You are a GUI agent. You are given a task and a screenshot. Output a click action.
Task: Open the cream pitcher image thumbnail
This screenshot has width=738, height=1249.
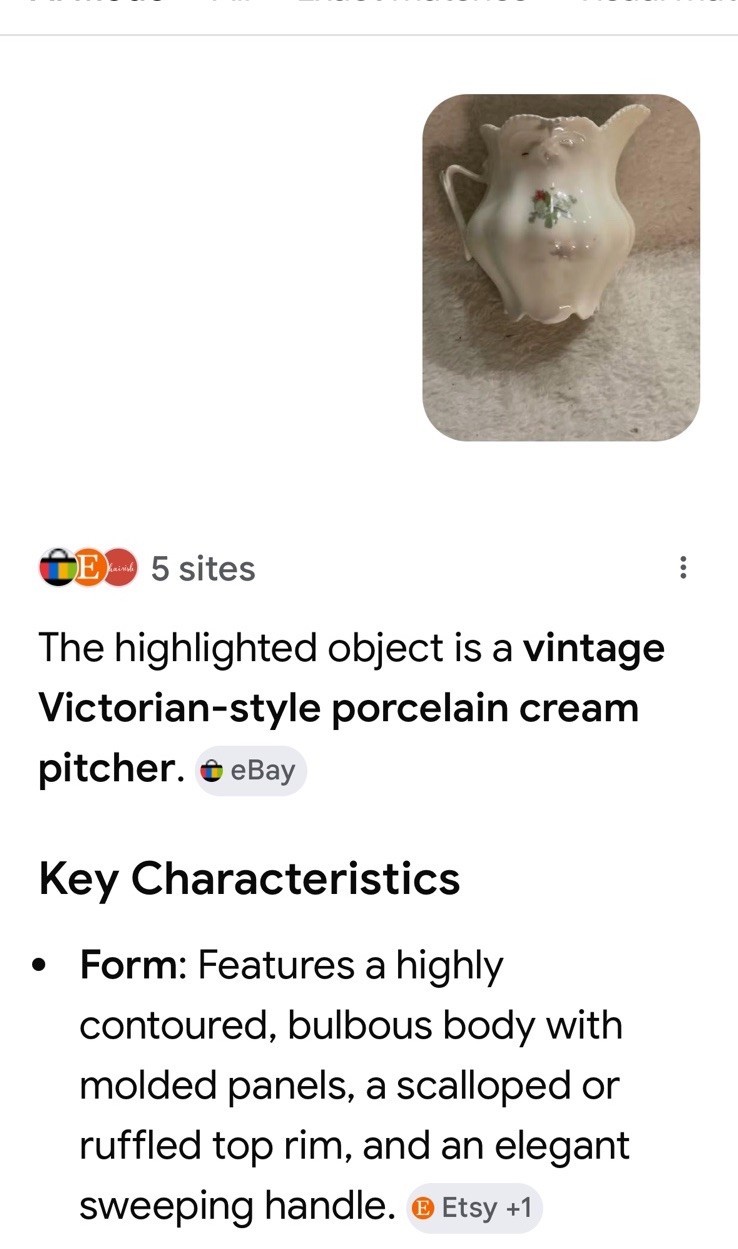tap(561, 267)
